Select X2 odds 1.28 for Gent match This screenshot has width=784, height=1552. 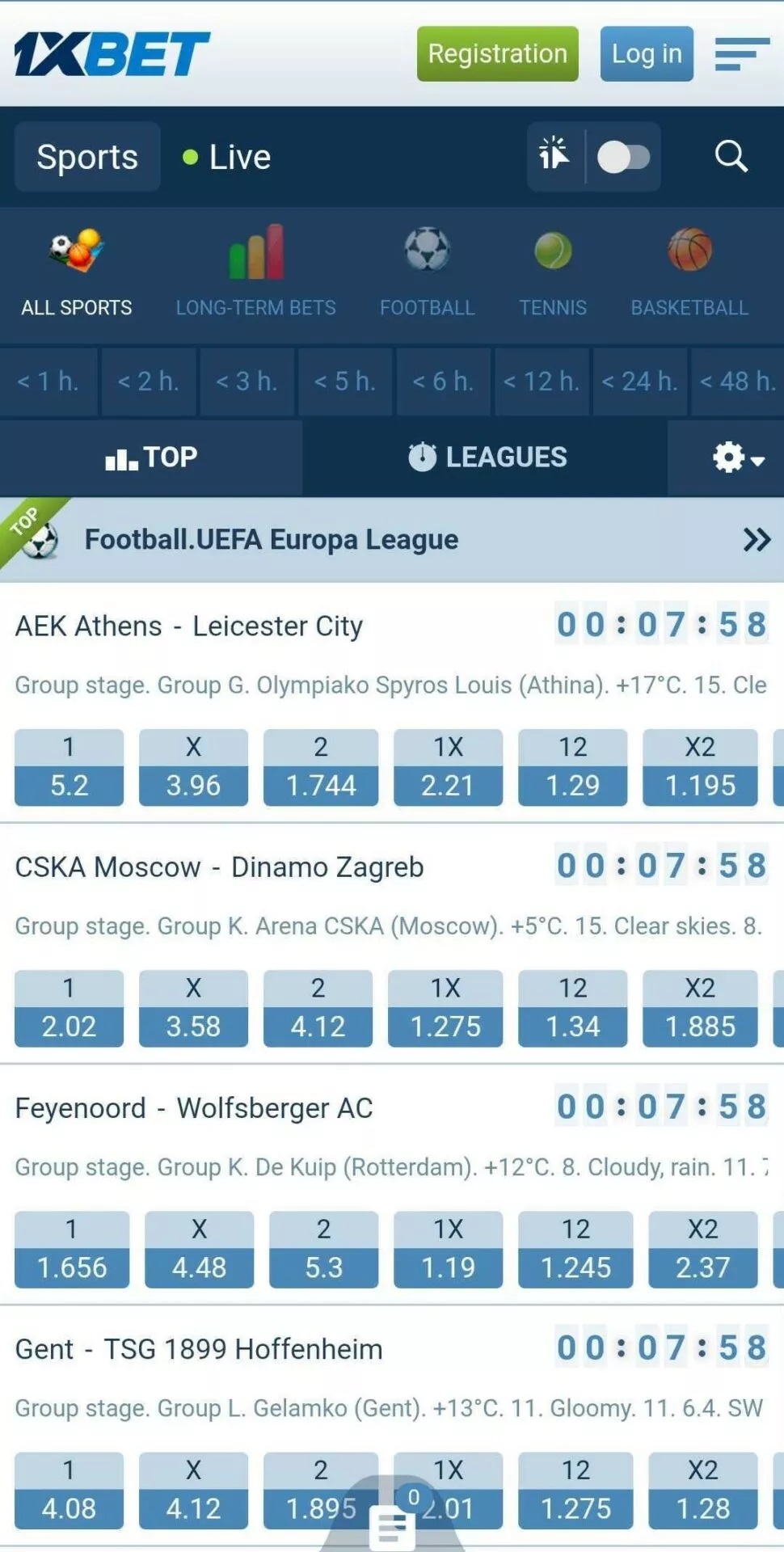(x=702, y=1491)
